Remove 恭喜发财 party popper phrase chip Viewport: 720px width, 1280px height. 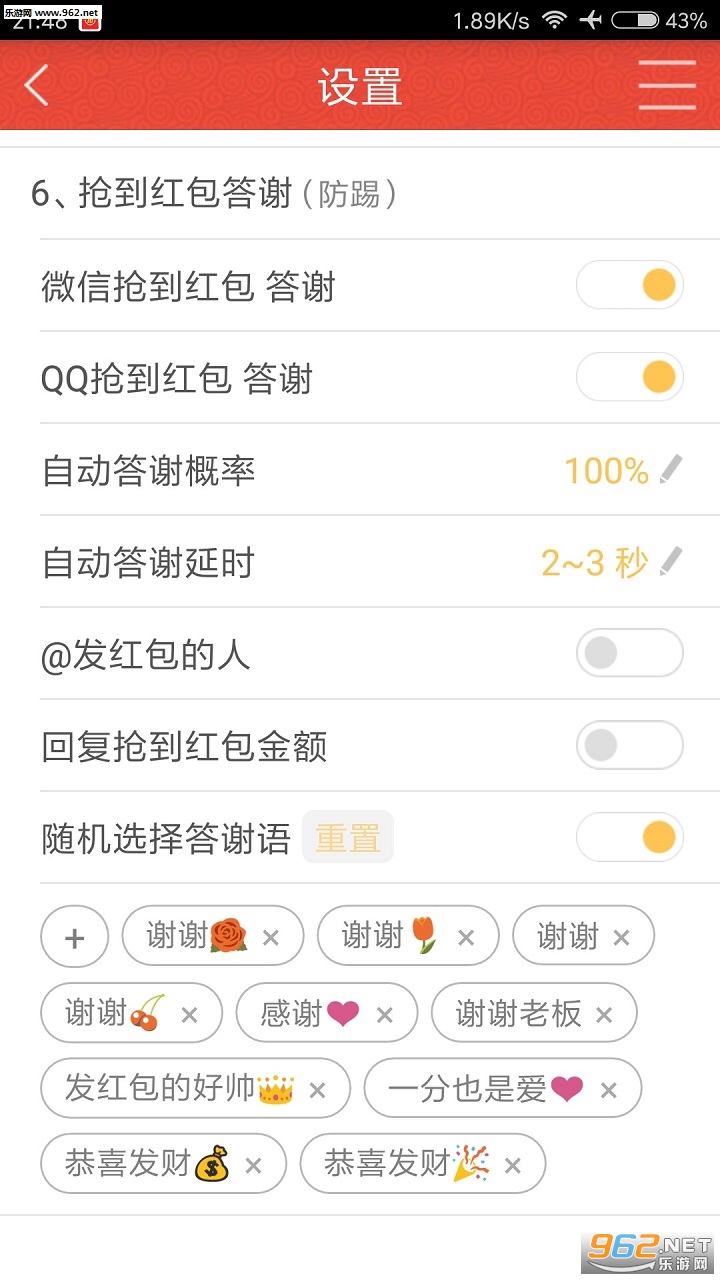pos(513,1165)
